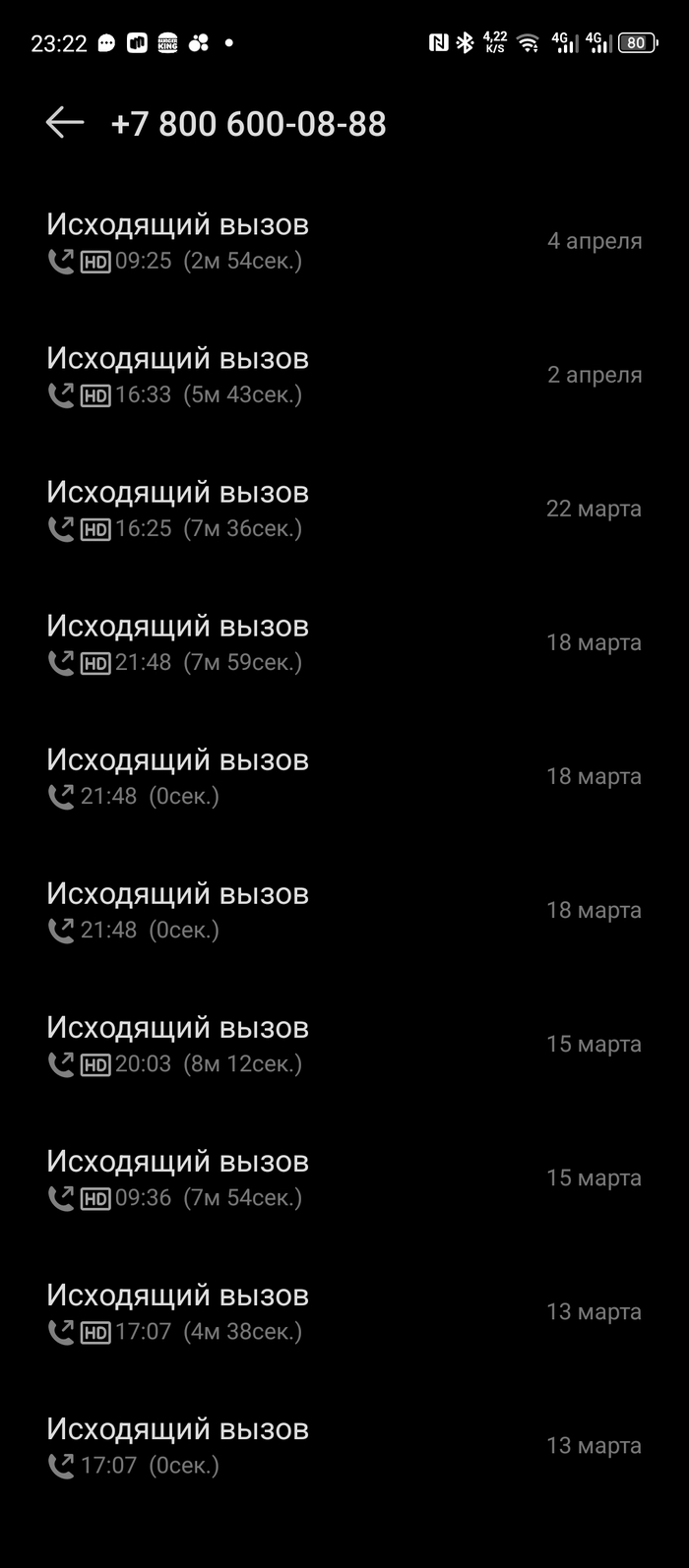
Task: Choose the 15 марта 09:36 outgoing call
Action: click(x=344, y=1177)
